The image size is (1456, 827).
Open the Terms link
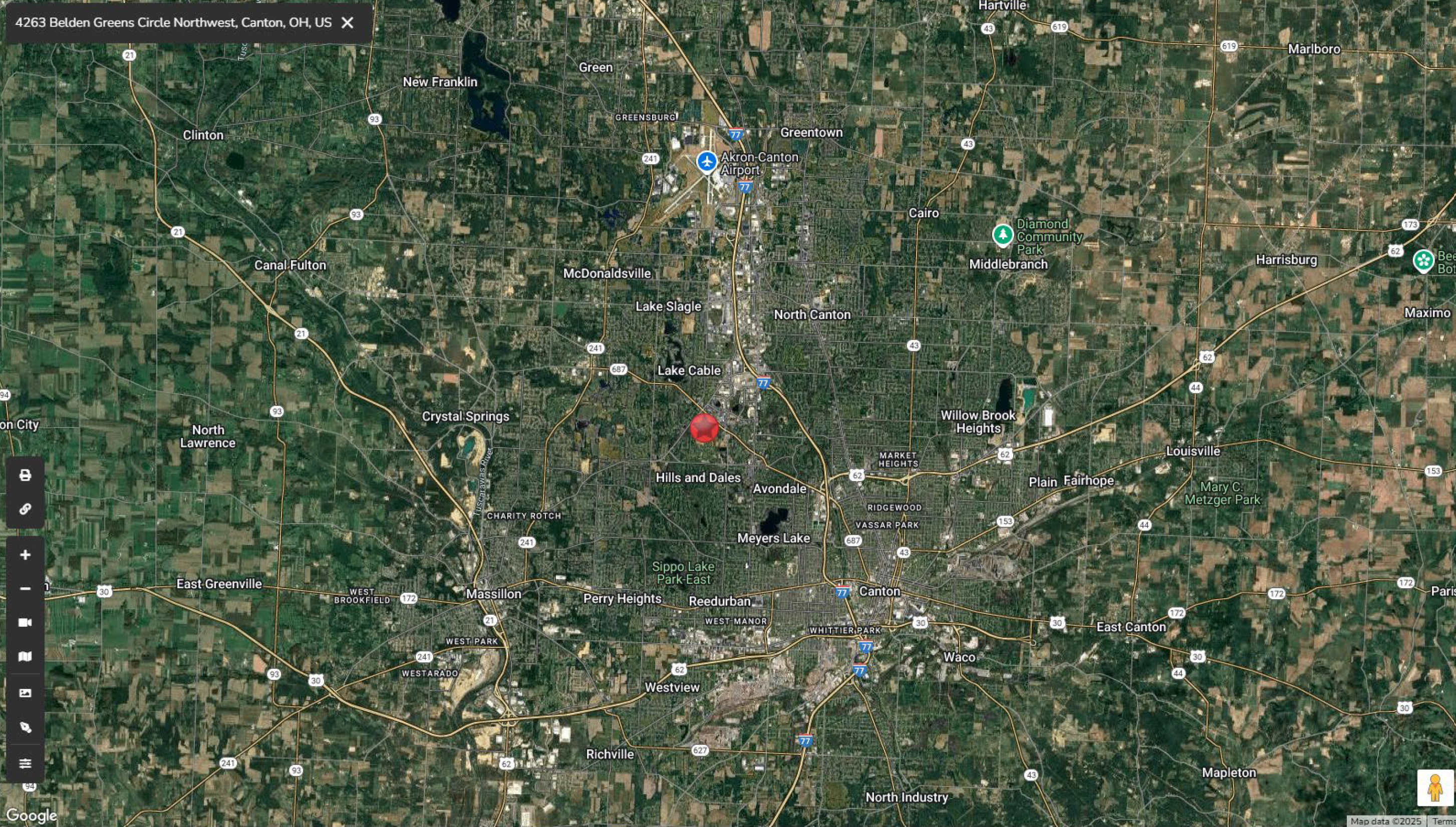[x=1444, y=821]
